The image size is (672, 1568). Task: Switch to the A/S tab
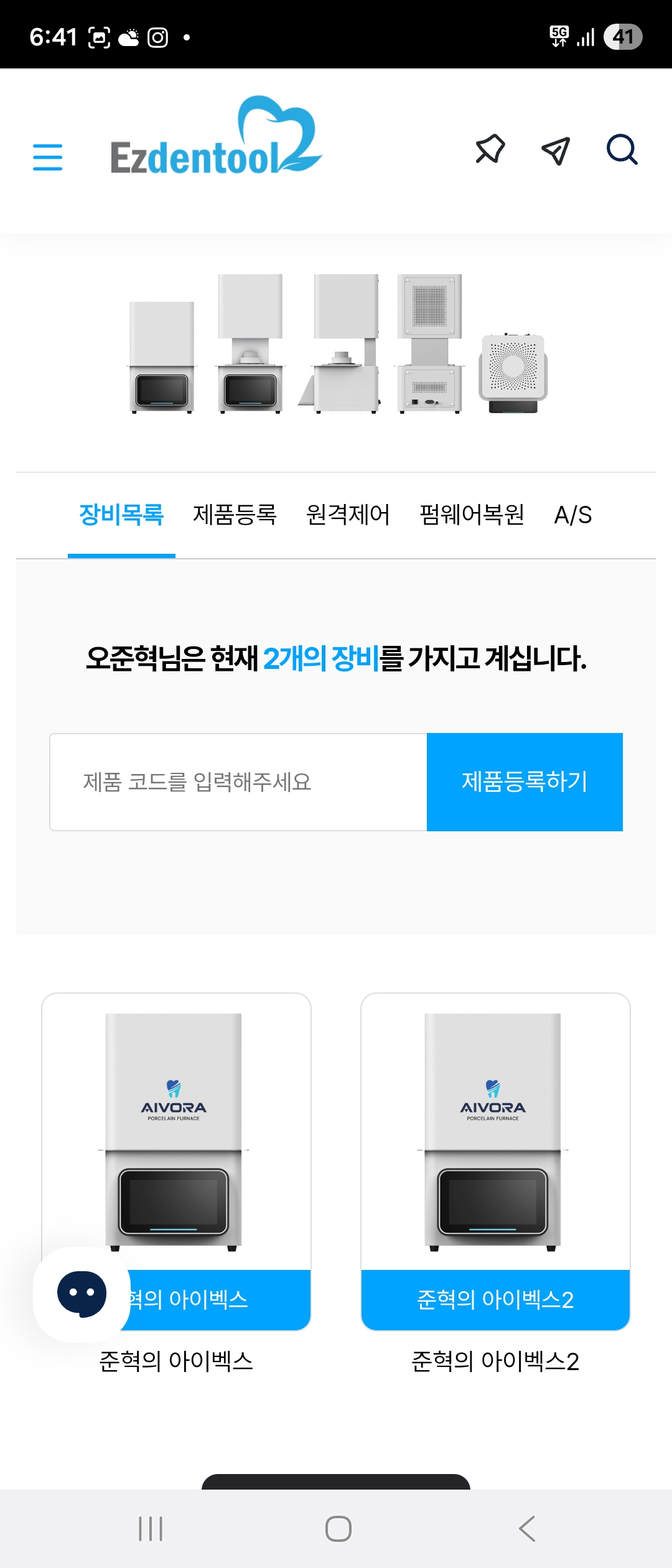tap(573, 515)
